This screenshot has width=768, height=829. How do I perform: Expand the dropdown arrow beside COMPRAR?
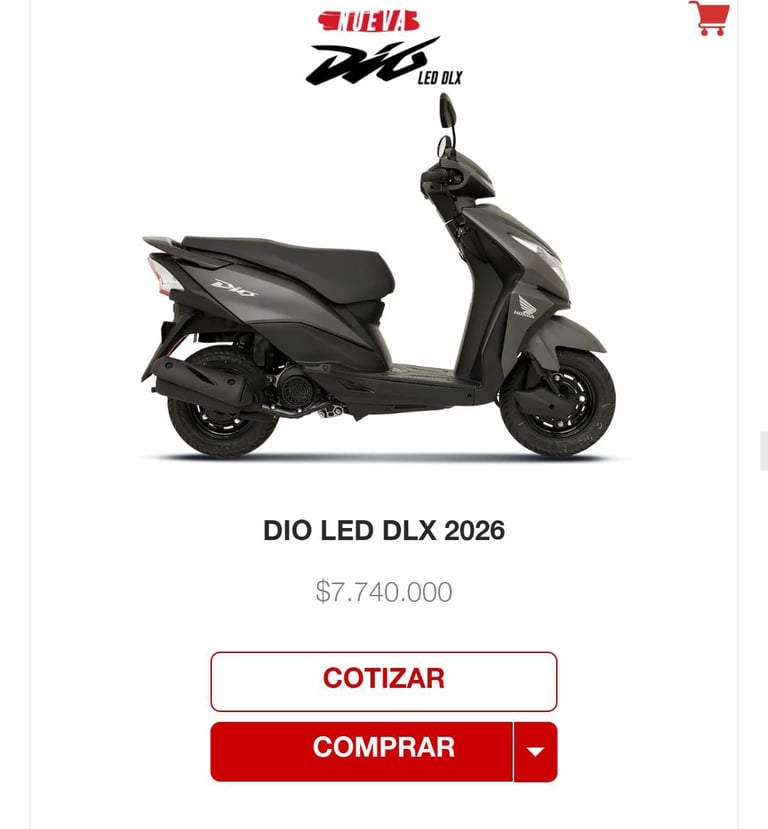tap(535, 751)
